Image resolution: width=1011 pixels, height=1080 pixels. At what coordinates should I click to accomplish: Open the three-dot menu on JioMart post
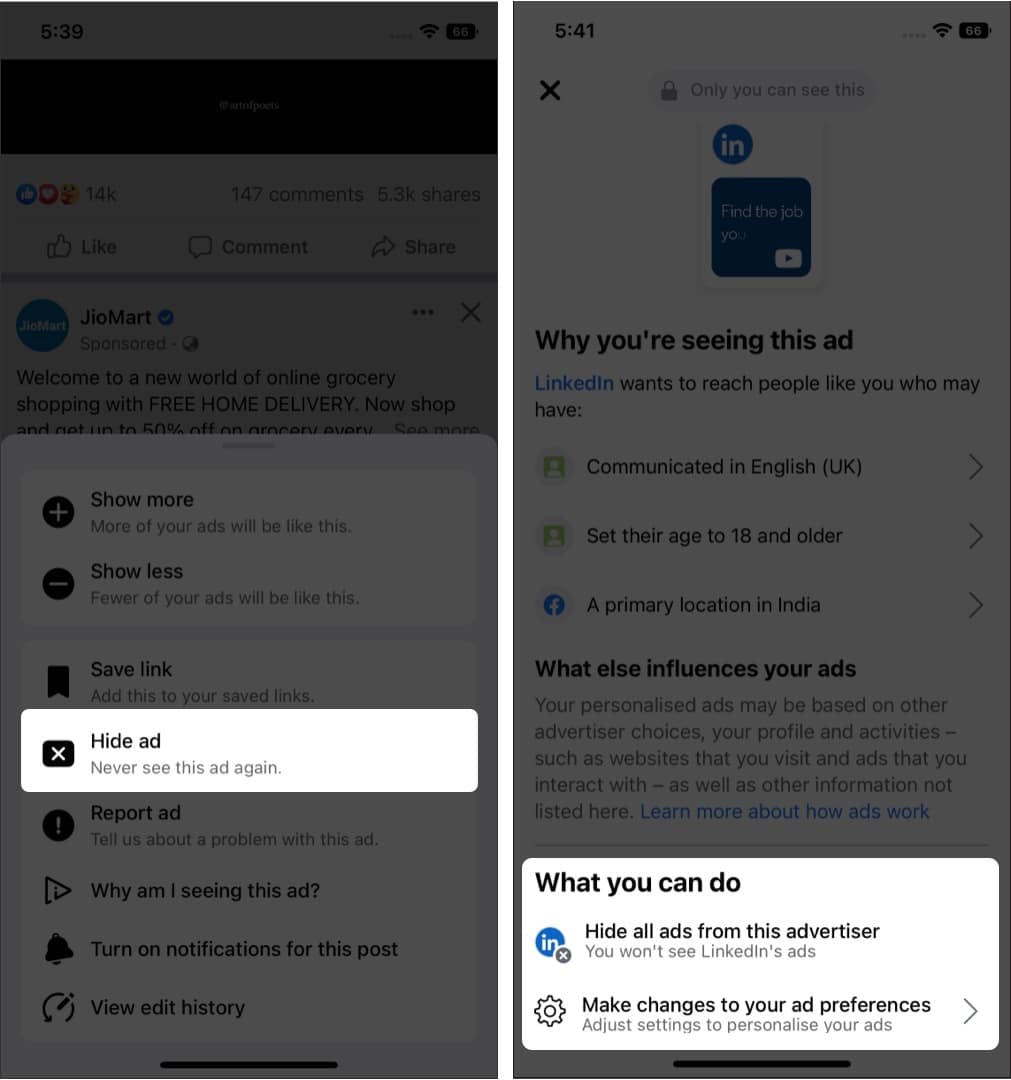[423, 313]
